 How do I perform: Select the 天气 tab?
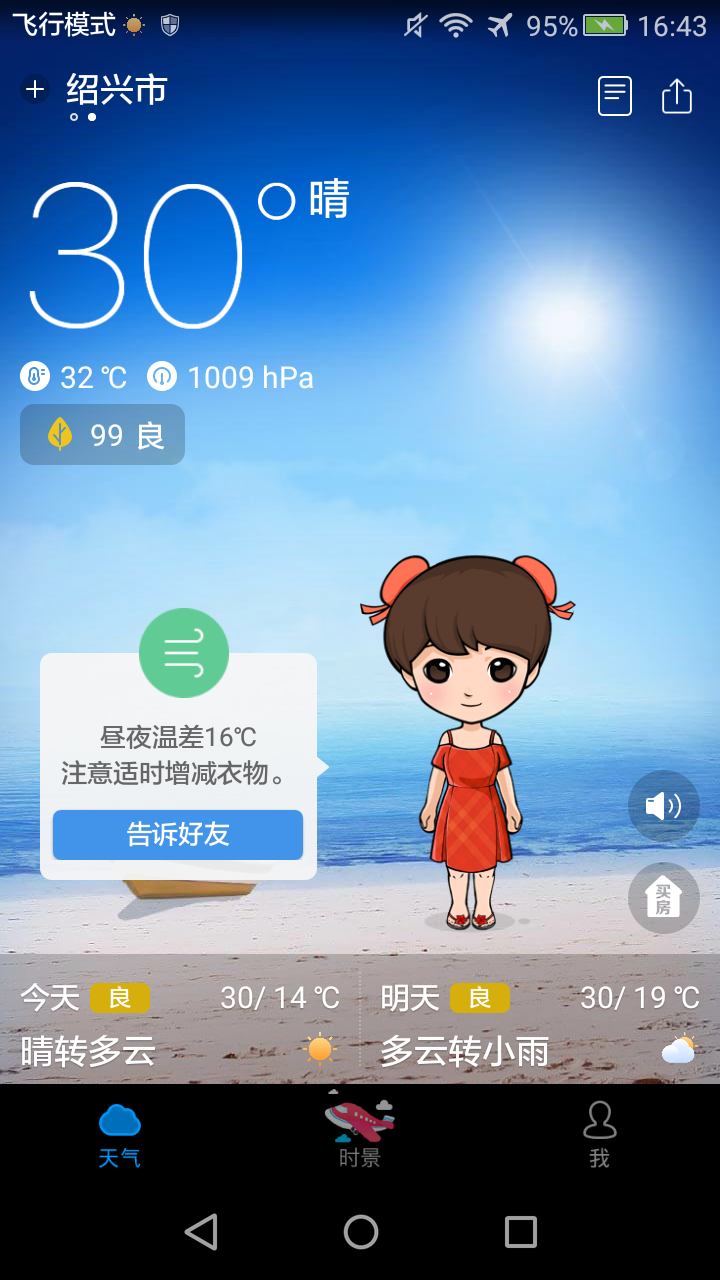tap(120, 1135)
